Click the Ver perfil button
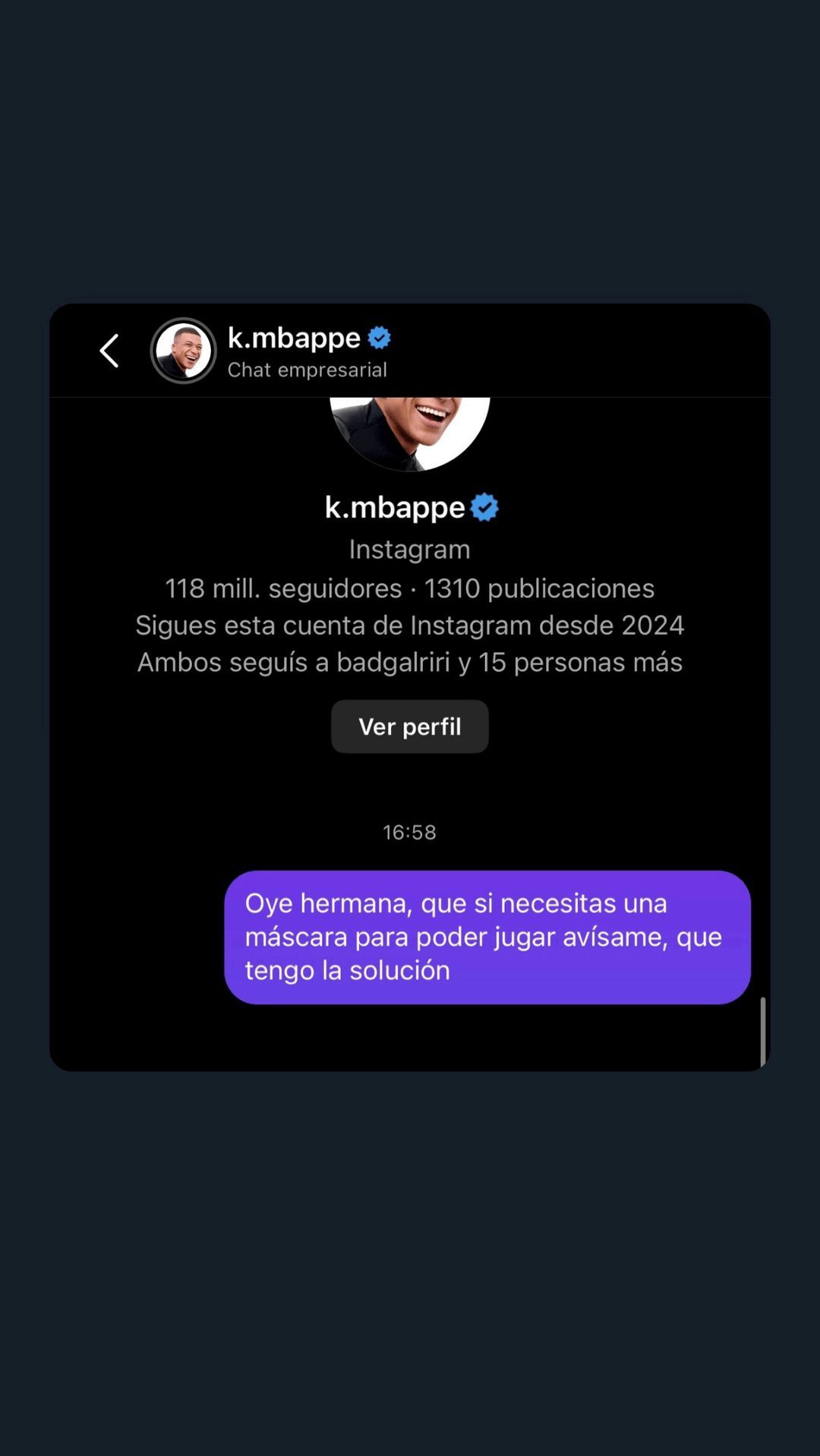 pyautogui.click(x=409, y=726)
